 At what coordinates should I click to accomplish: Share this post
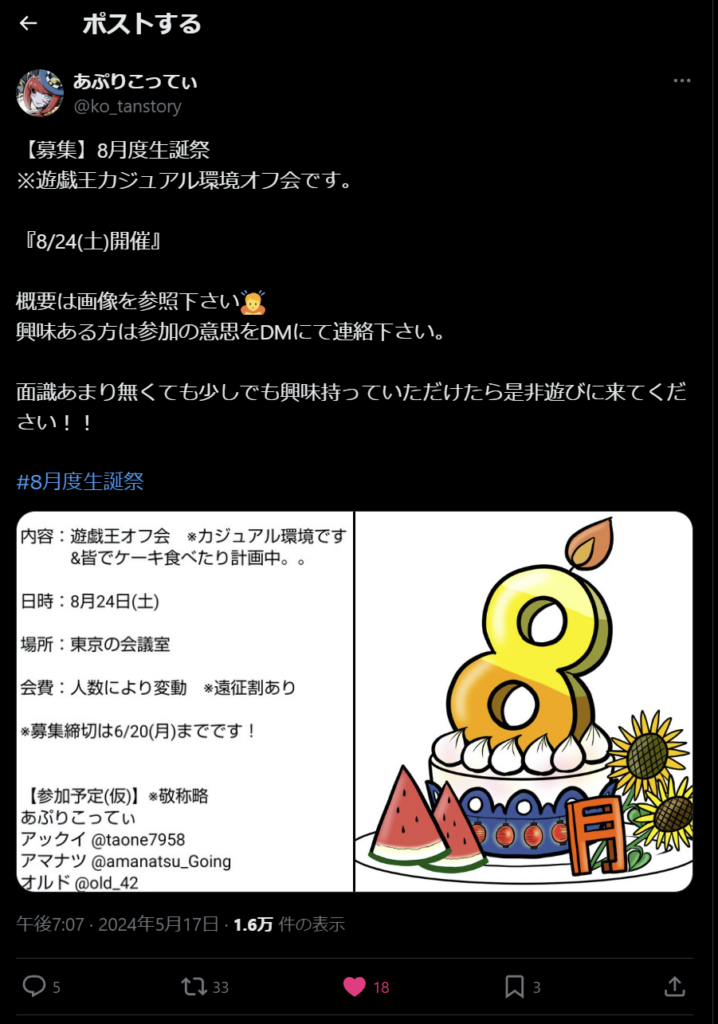point(675,987)
